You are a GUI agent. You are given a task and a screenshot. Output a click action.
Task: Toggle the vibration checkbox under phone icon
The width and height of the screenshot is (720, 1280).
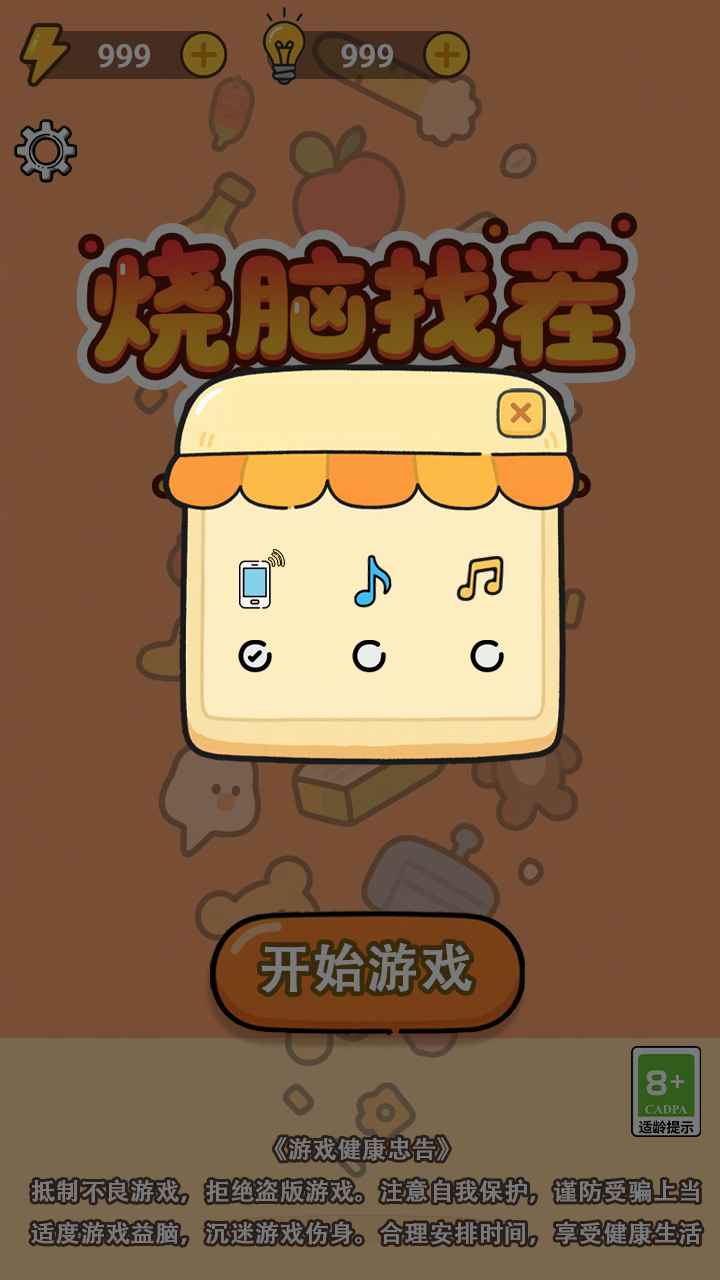tap(255, 656)
